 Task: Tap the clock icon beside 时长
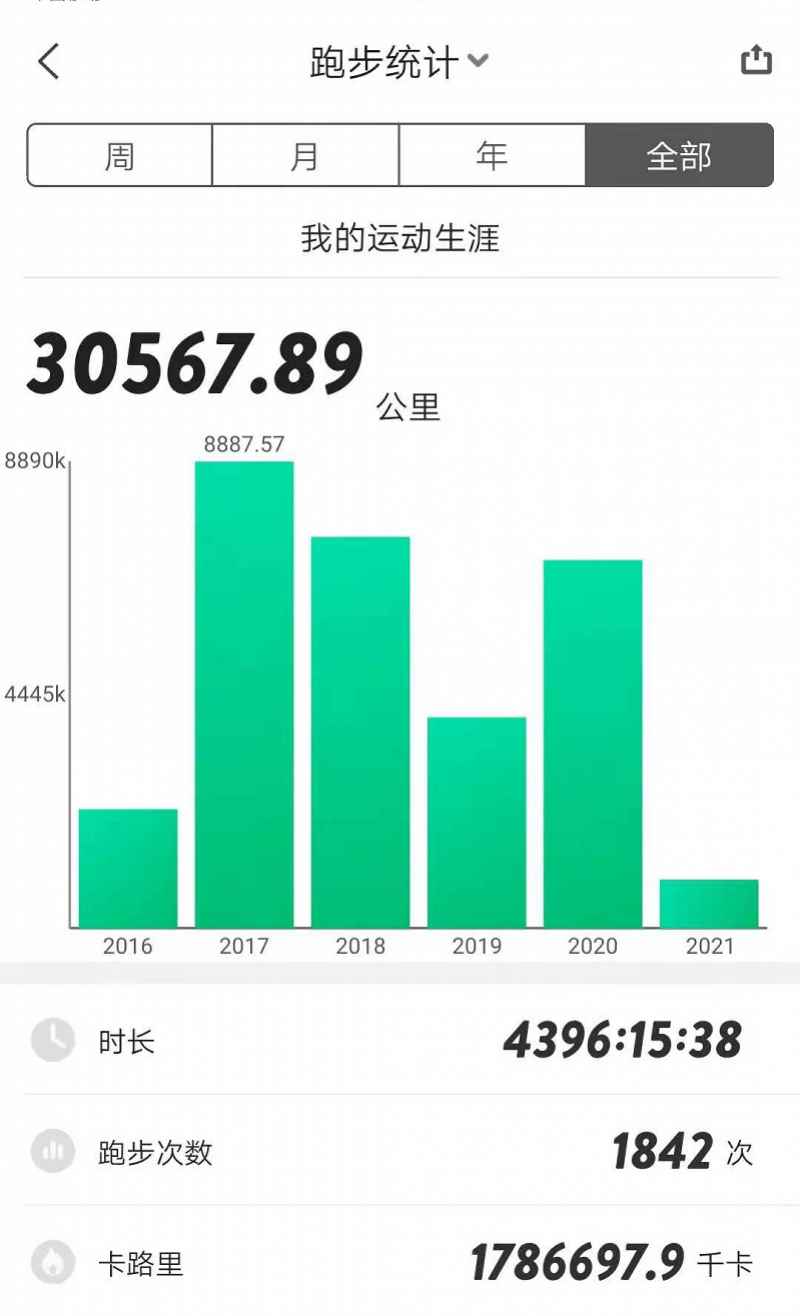coord(51,1041)
